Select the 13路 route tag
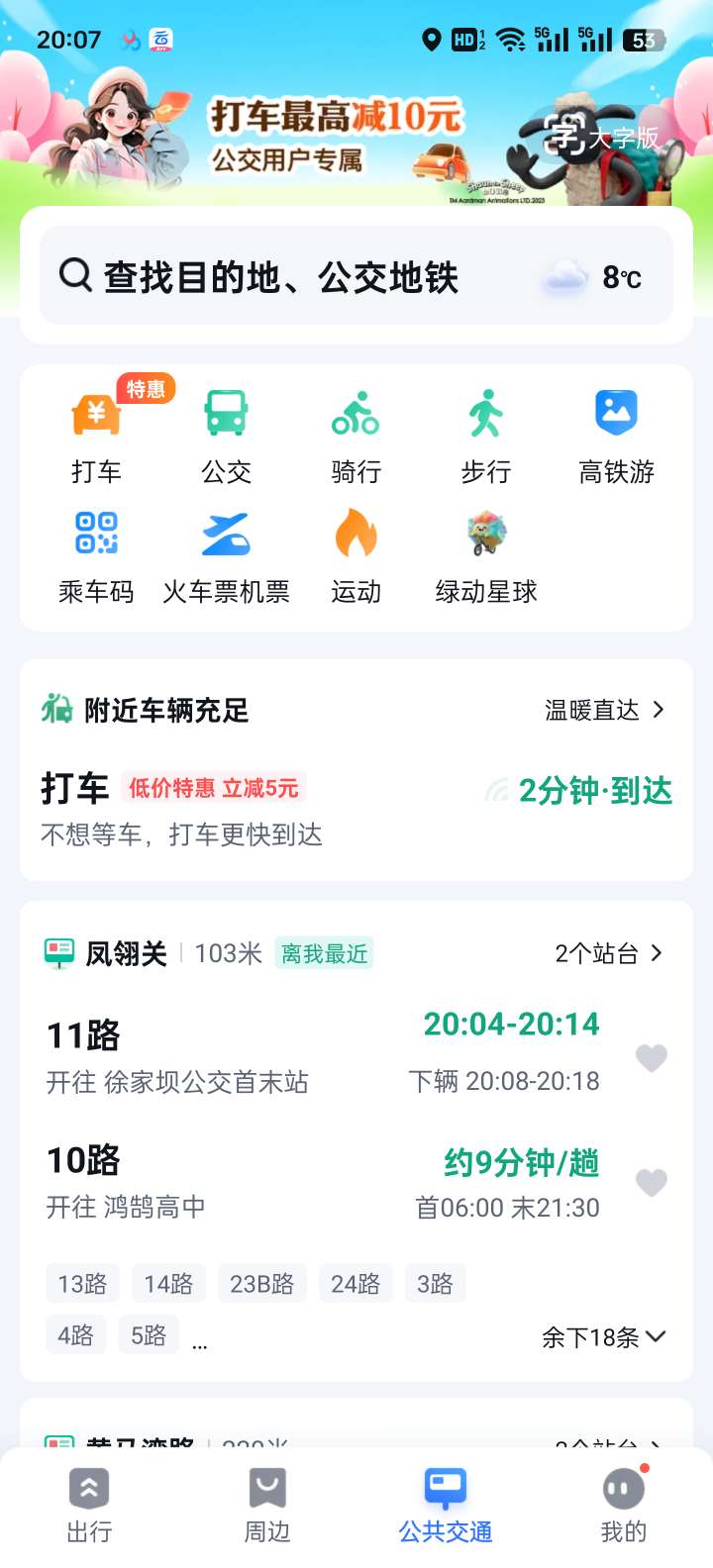The height and width of the screenshot is (1568, 713). (x=80, y=1283)
